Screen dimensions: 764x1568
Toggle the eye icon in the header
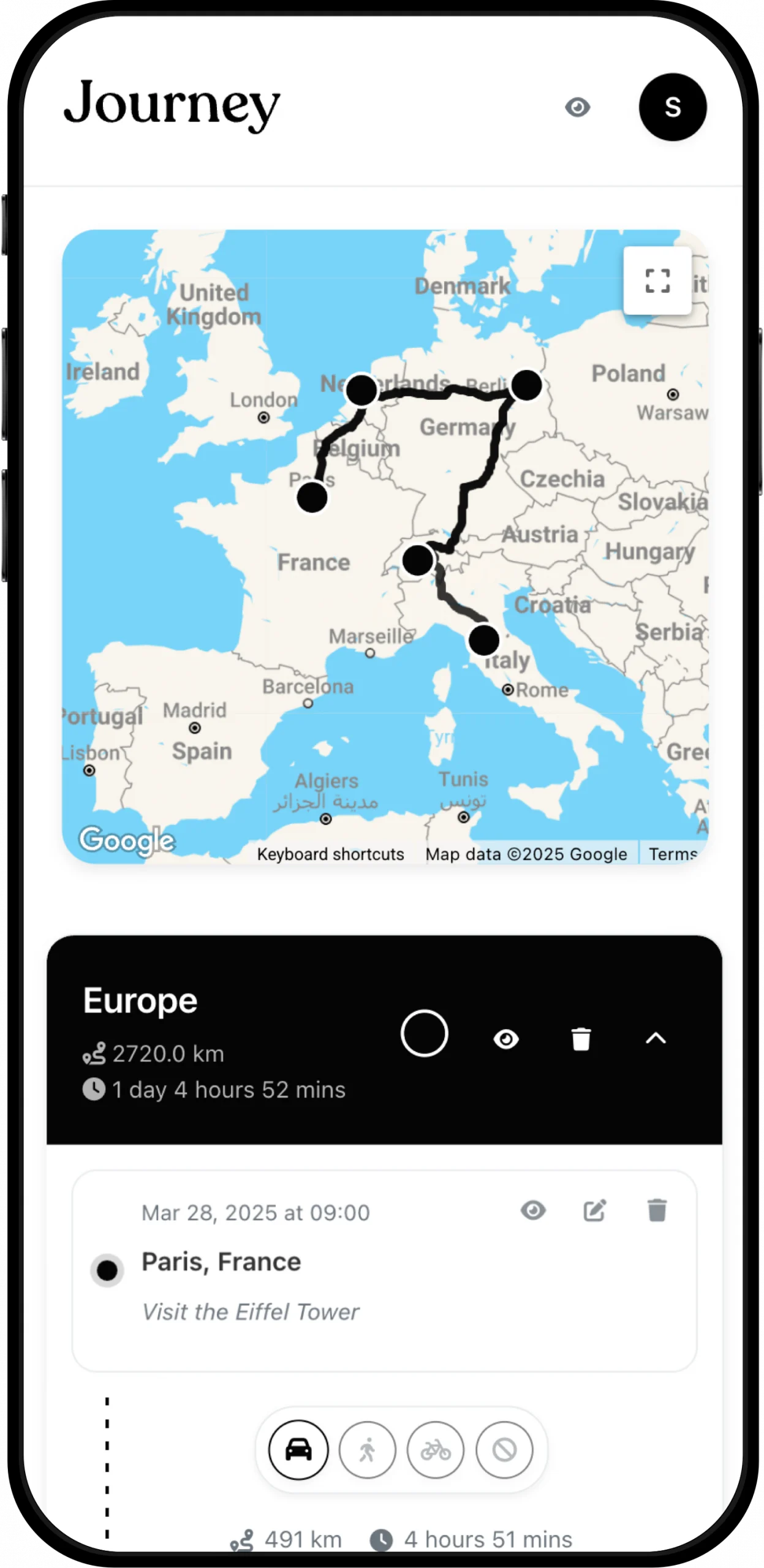click(578, 108)
